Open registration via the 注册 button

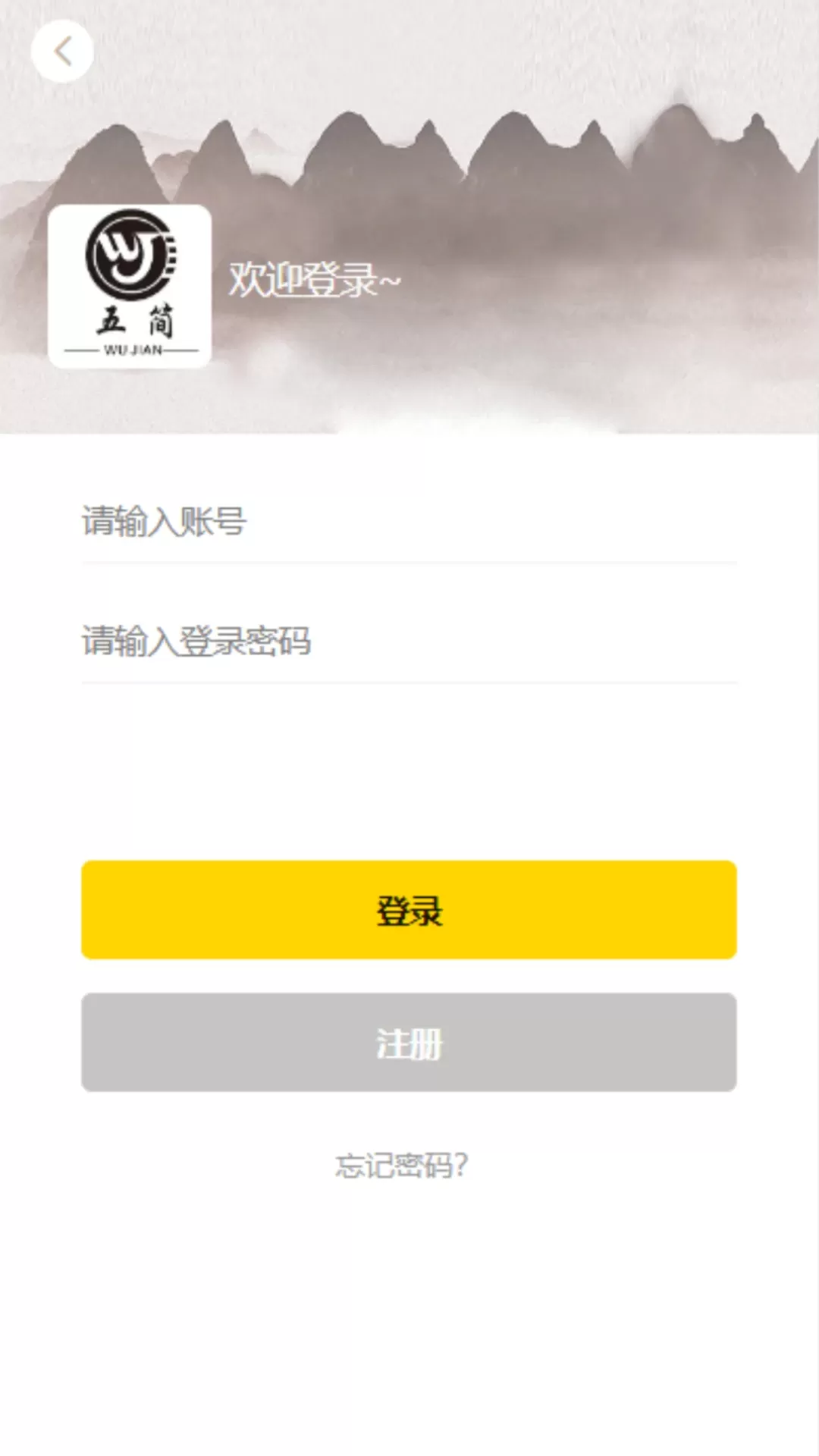pos(409,1043)
